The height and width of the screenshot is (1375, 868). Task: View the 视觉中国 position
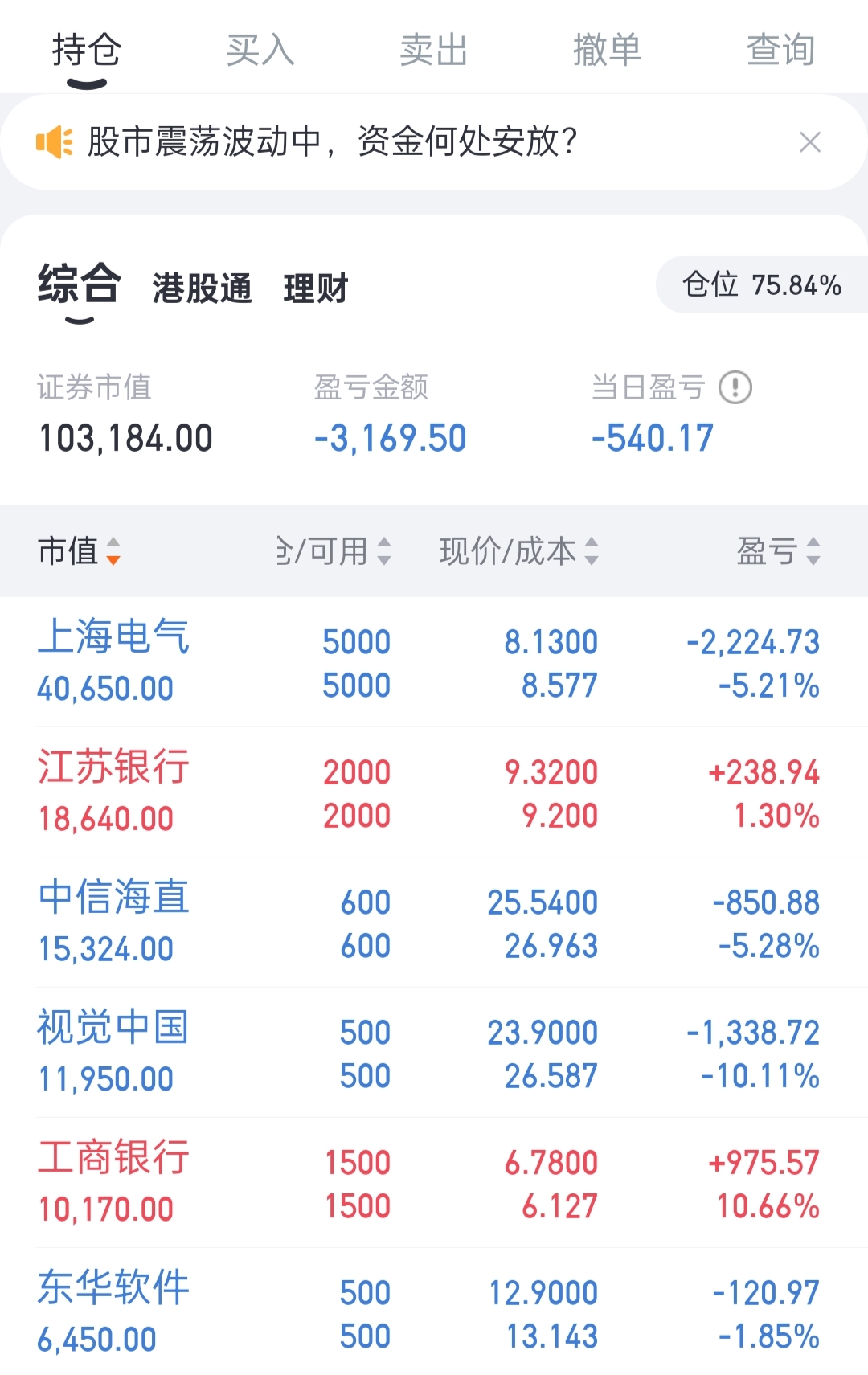click(113, 1028)
